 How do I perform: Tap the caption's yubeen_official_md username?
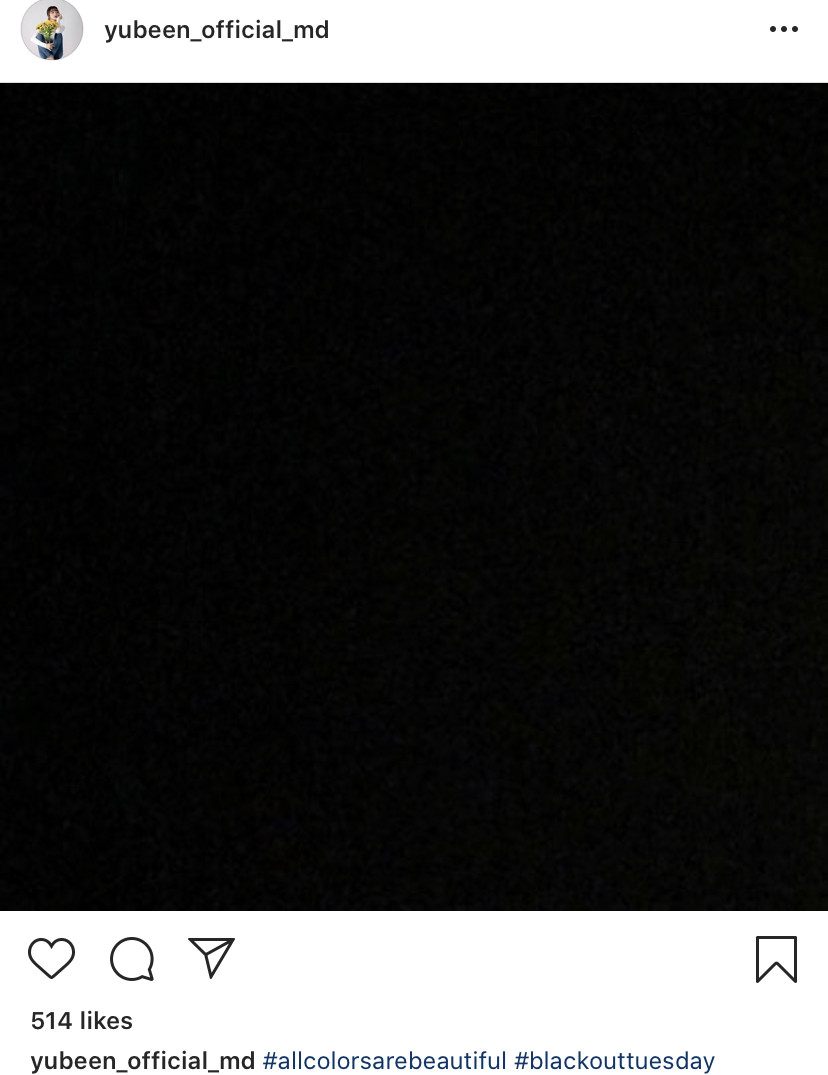point(143,1061)
